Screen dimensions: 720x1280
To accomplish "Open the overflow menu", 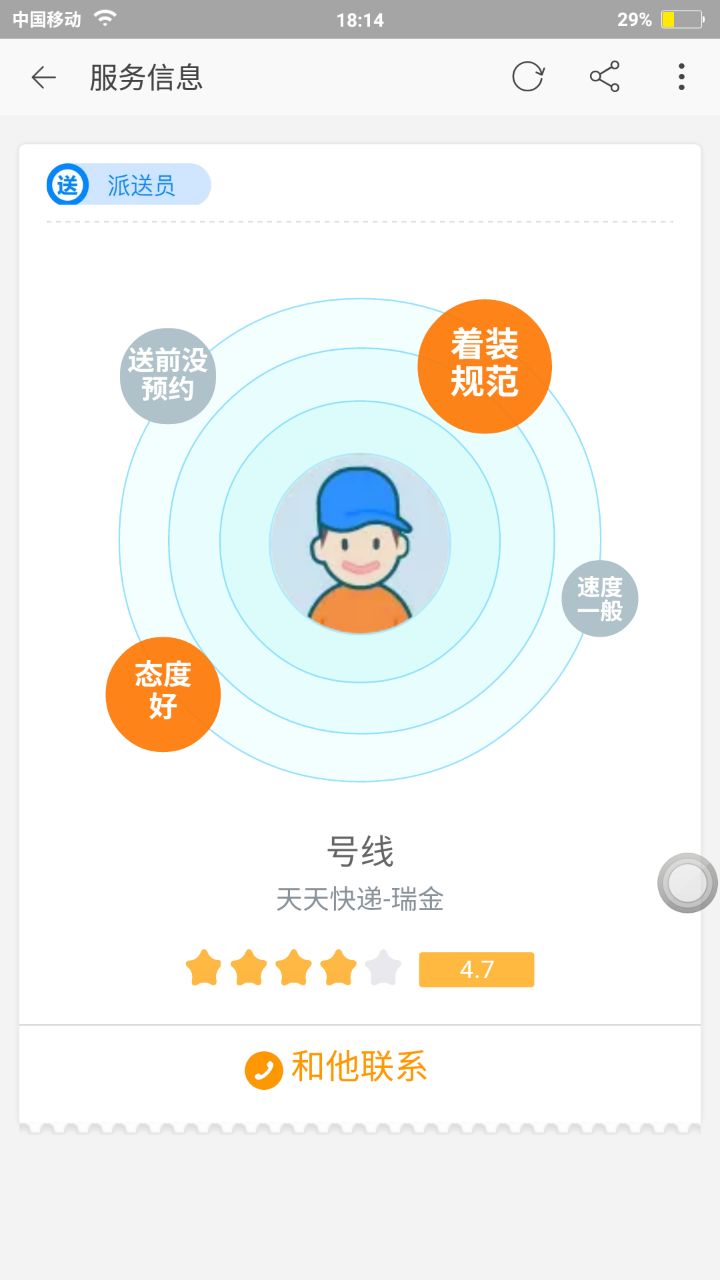I will [x=681, y=77].
